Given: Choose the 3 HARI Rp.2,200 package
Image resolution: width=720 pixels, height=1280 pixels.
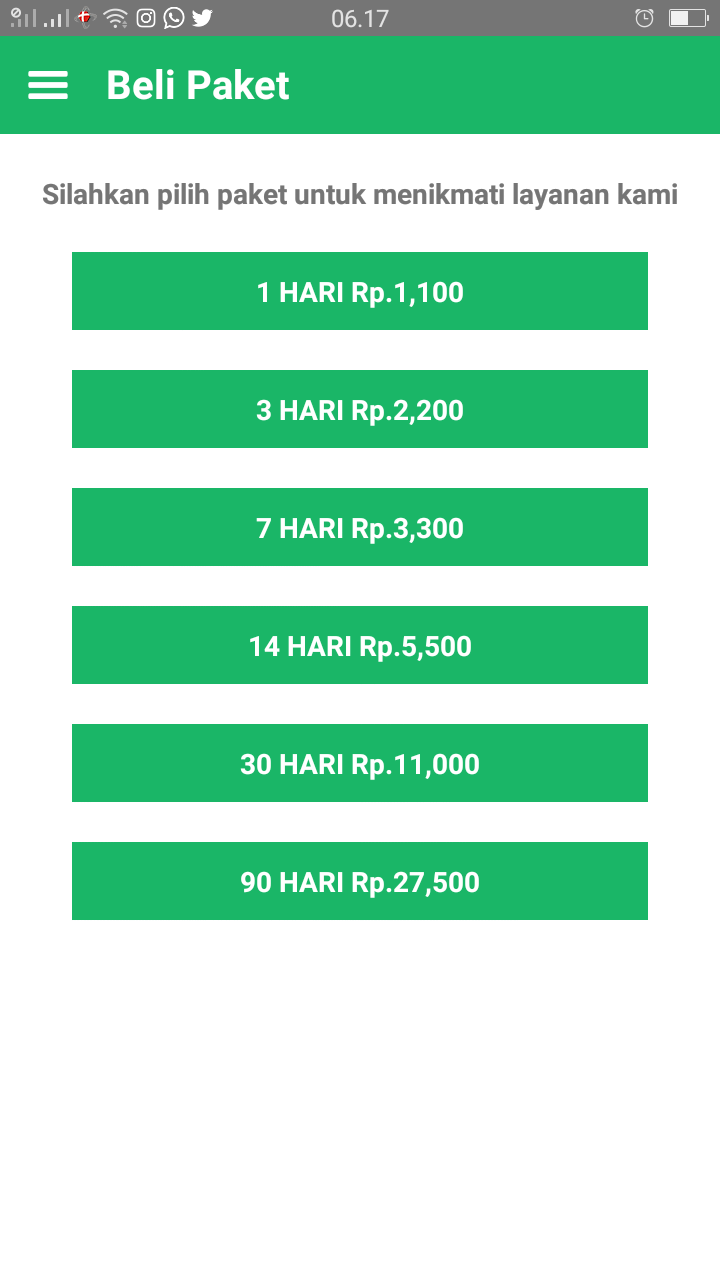Looking at the screenshot, I should pyautogui.click(x=360, y=409).
